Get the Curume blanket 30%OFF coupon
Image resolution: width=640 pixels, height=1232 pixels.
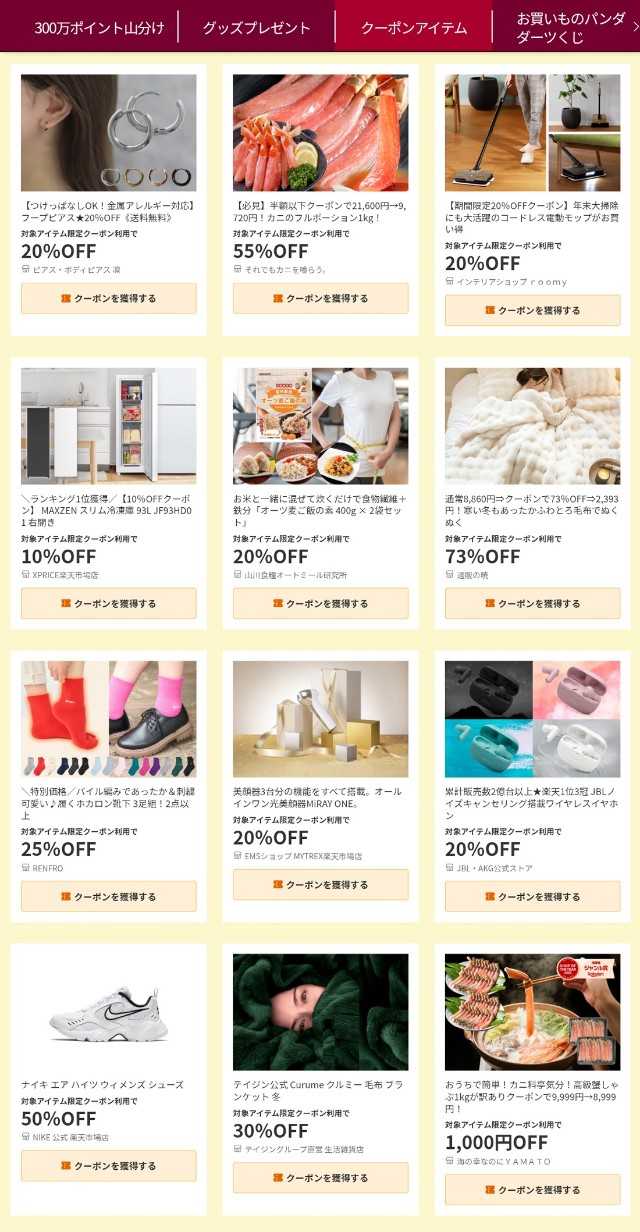pyautogui.click(x=321, y=1177)
